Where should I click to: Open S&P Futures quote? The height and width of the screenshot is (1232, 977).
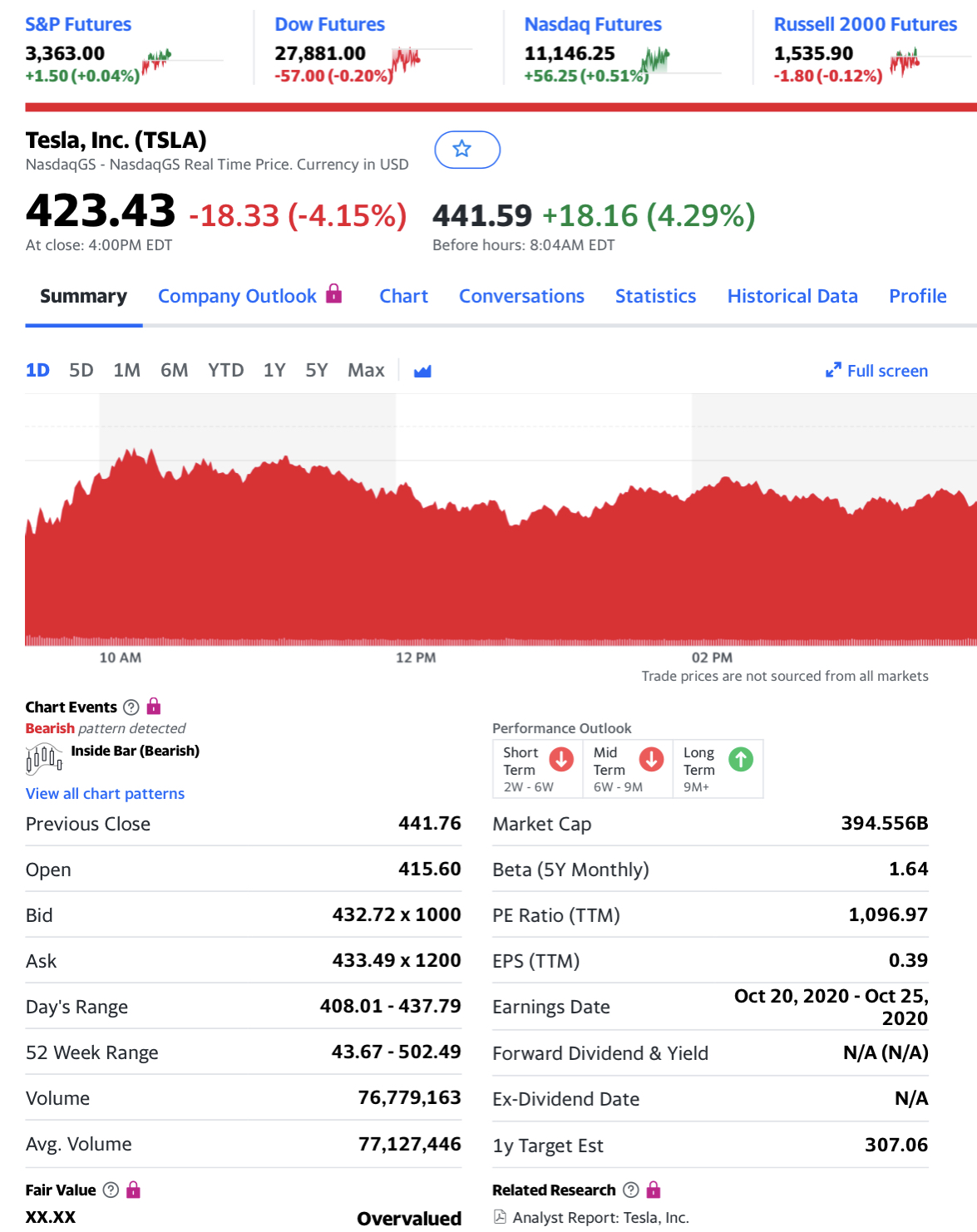tap(78, 24)
